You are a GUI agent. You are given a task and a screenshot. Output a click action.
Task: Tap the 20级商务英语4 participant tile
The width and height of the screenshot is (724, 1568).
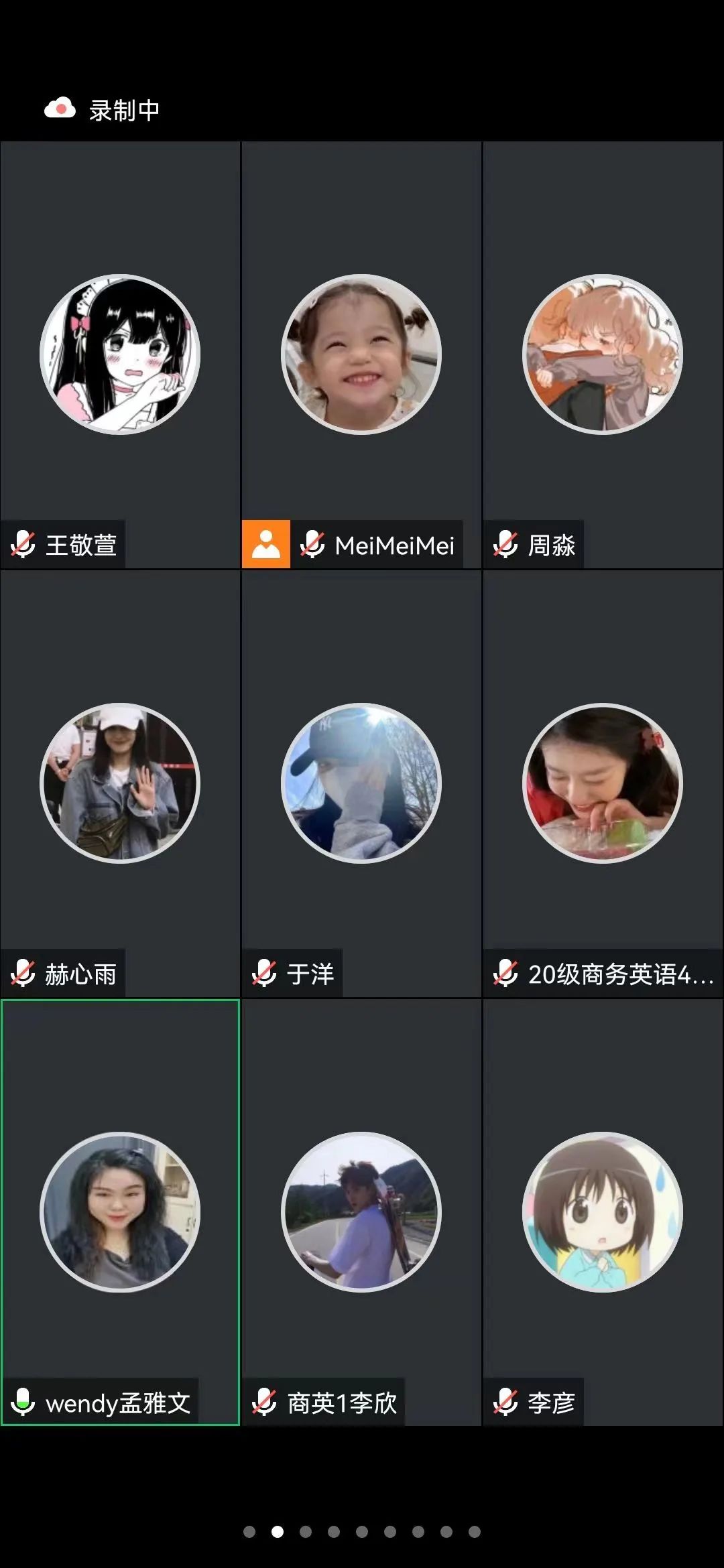(x=603, y=783)
